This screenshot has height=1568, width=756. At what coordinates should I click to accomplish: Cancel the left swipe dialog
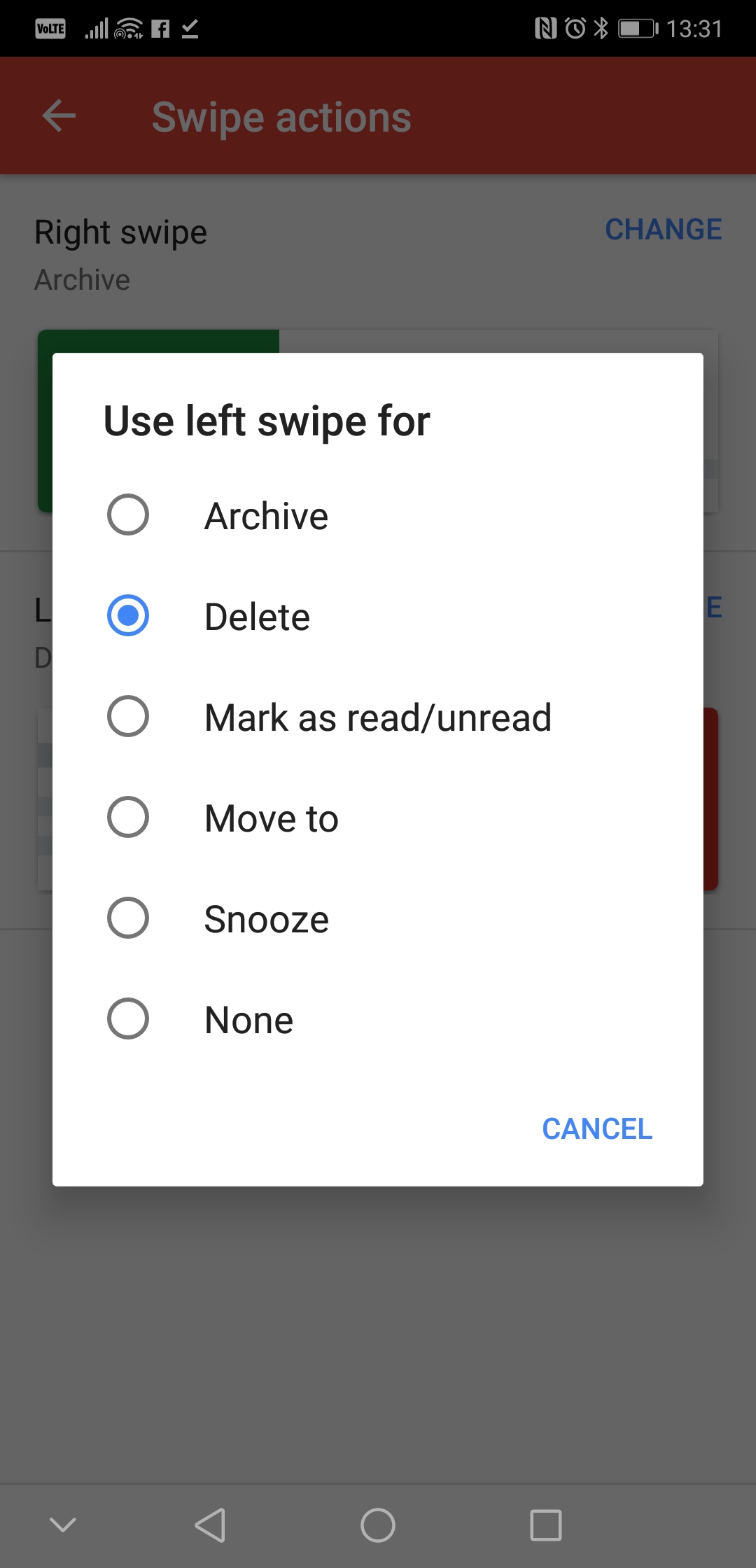[x=597, y=1128]
